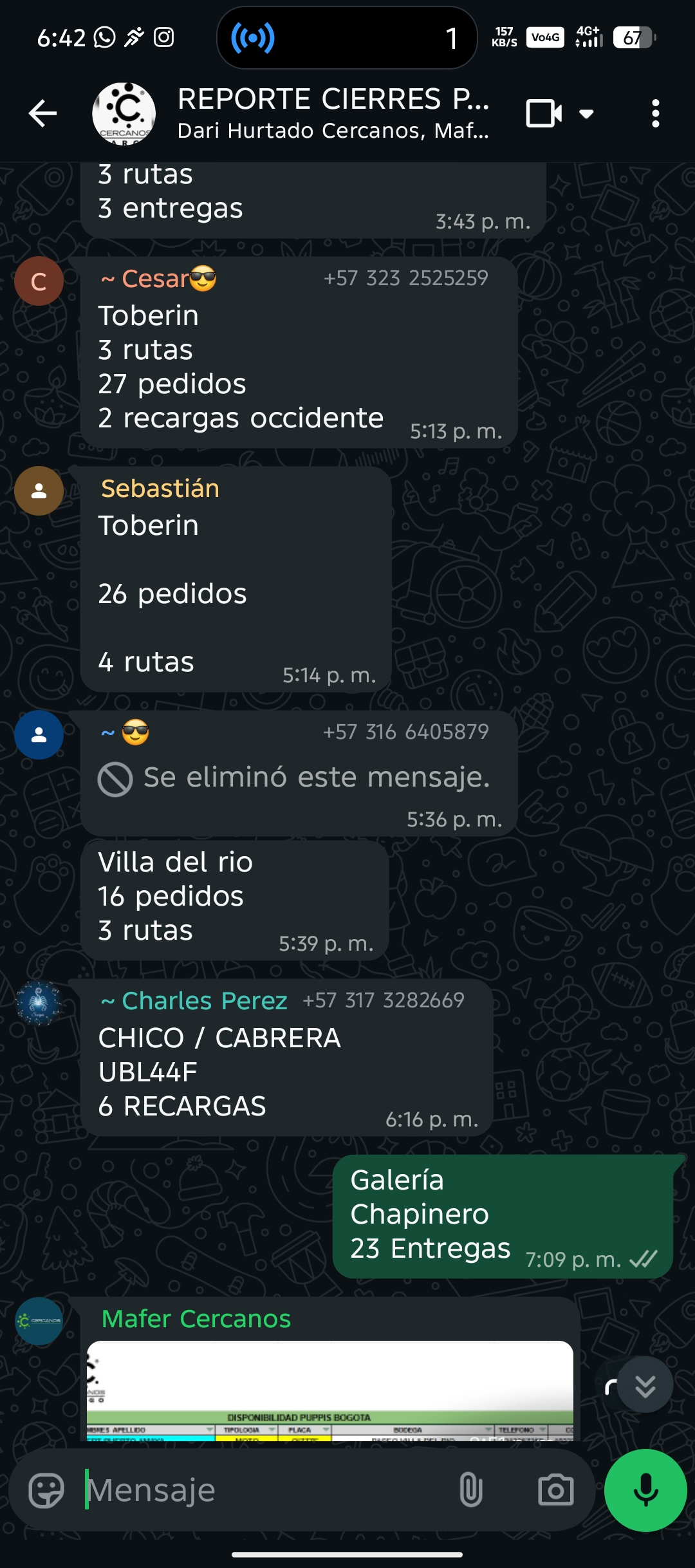Open Sebastián's contact avatar
Screen dimensions: 695x1568
coord(39,491)
